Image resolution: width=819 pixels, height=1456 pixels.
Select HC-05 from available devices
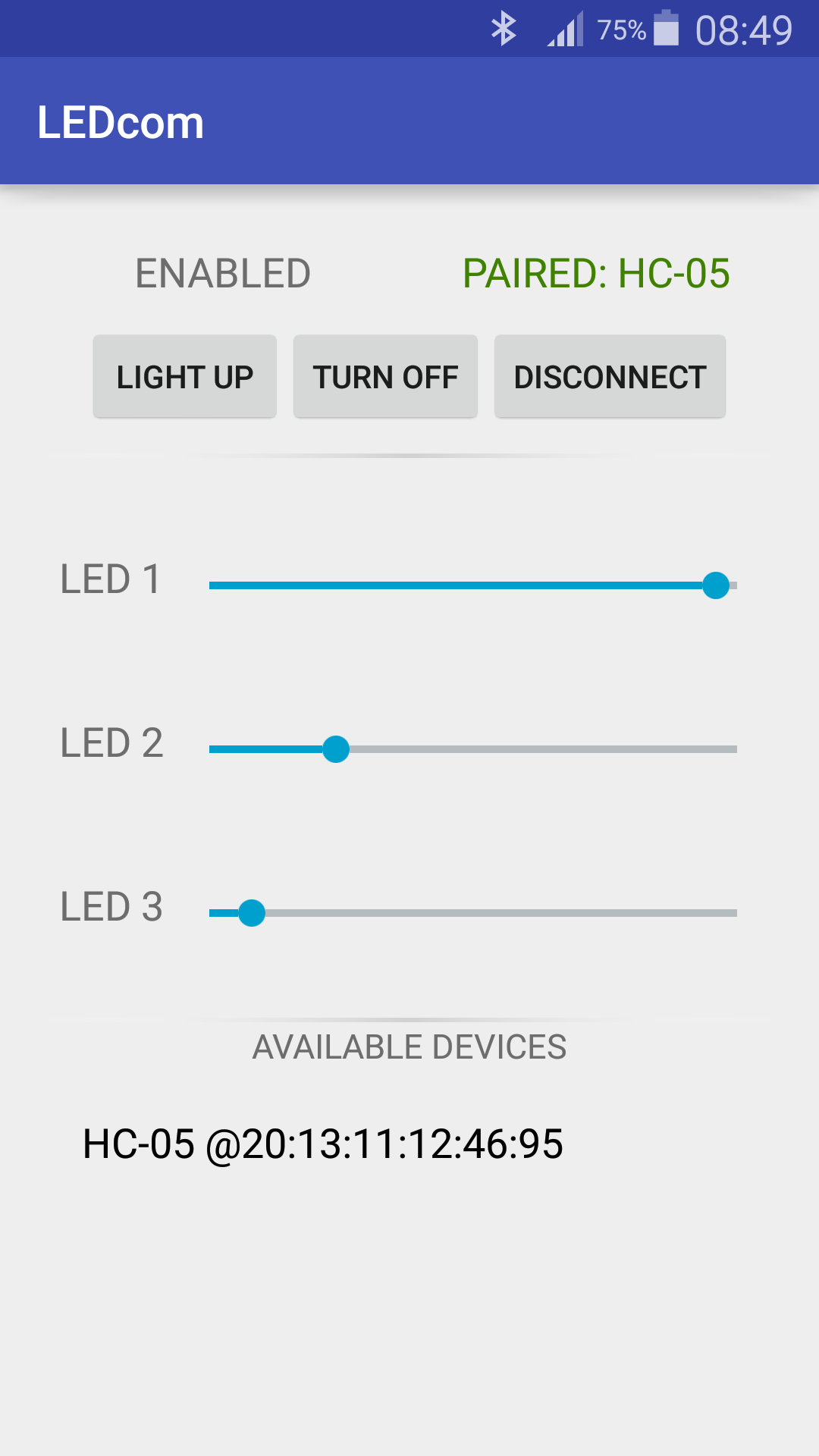pyautogui.click(x=323, y=1144)
